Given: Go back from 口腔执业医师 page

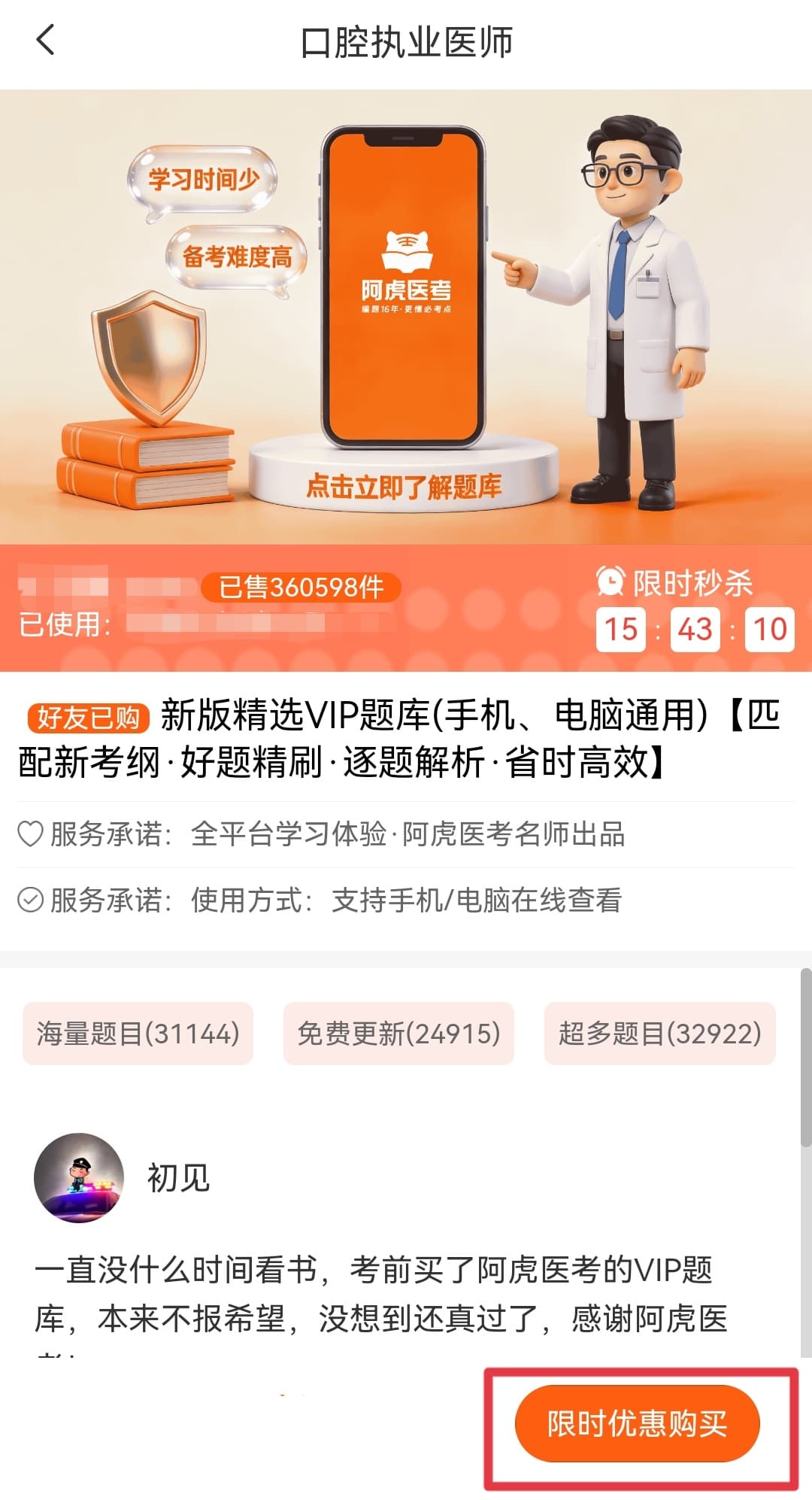Looking at the screenshot, I should click(45, 41).
